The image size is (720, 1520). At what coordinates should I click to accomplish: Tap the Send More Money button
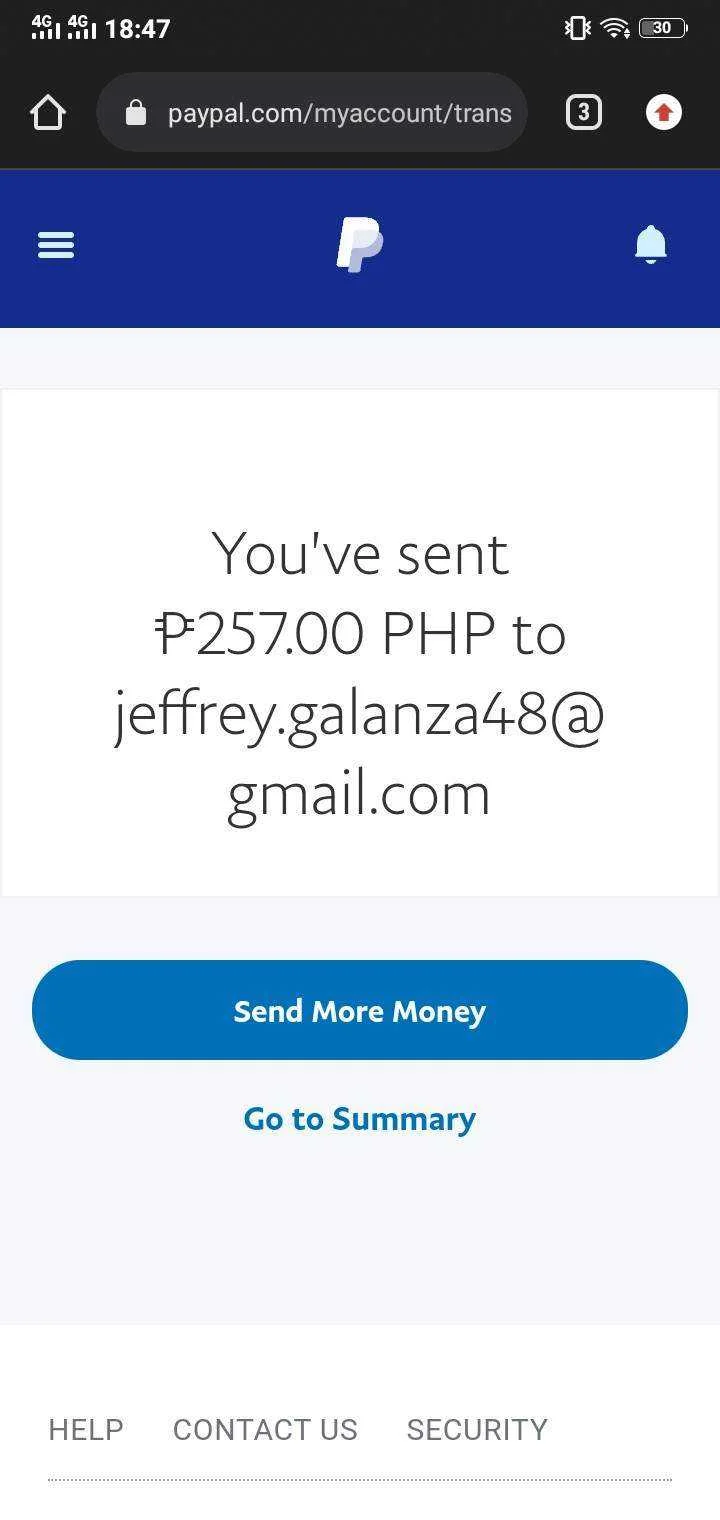360,1010
